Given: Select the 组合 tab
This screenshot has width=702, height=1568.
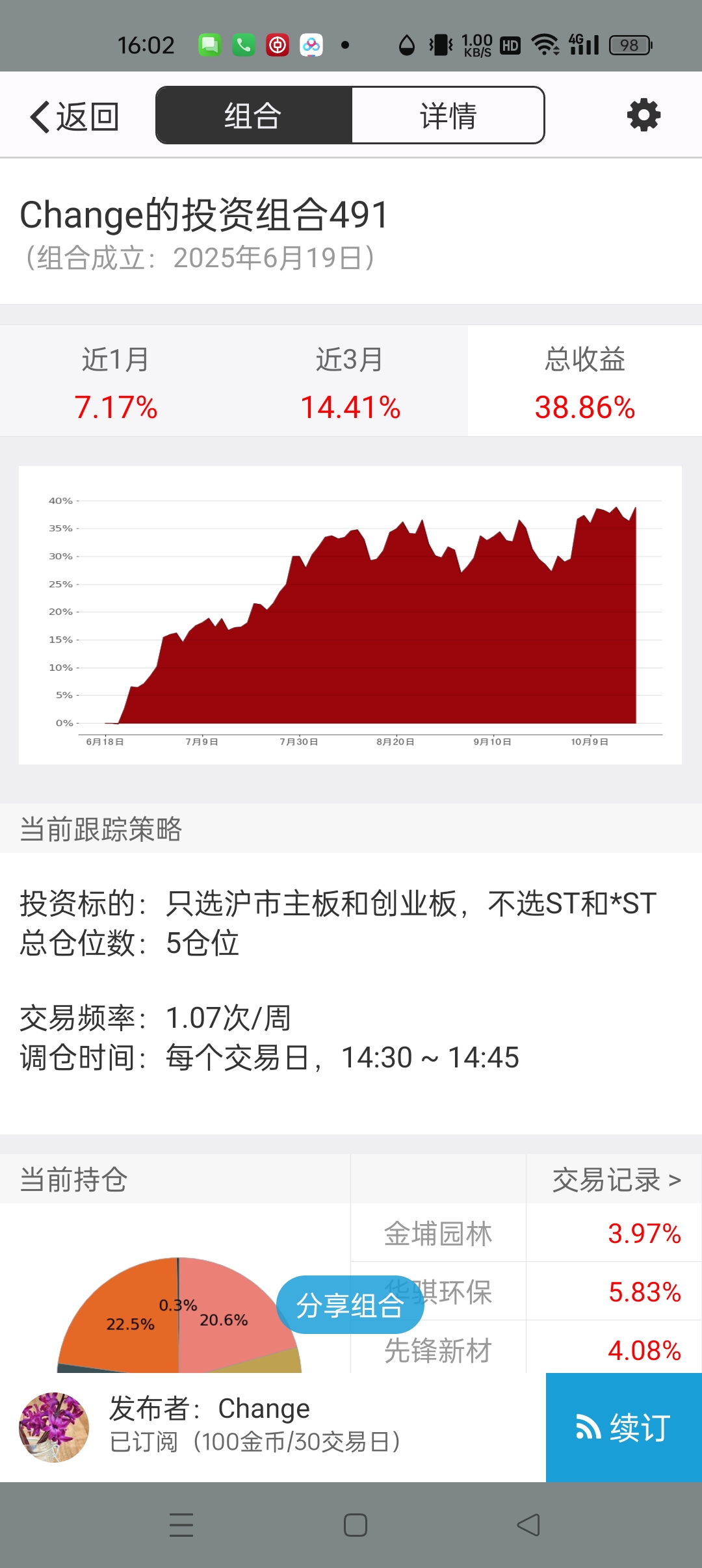Looking at the screenshot, I should tap(253, 116).
